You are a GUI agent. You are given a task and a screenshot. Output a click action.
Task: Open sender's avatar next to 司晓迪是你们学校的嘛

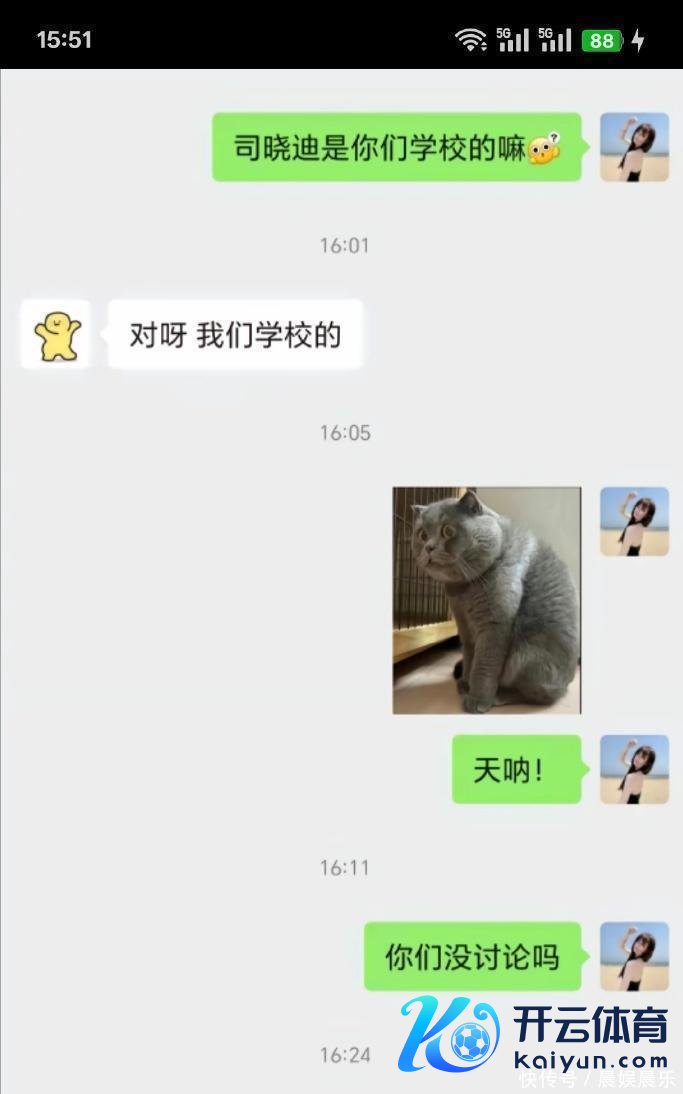(634, 147)
